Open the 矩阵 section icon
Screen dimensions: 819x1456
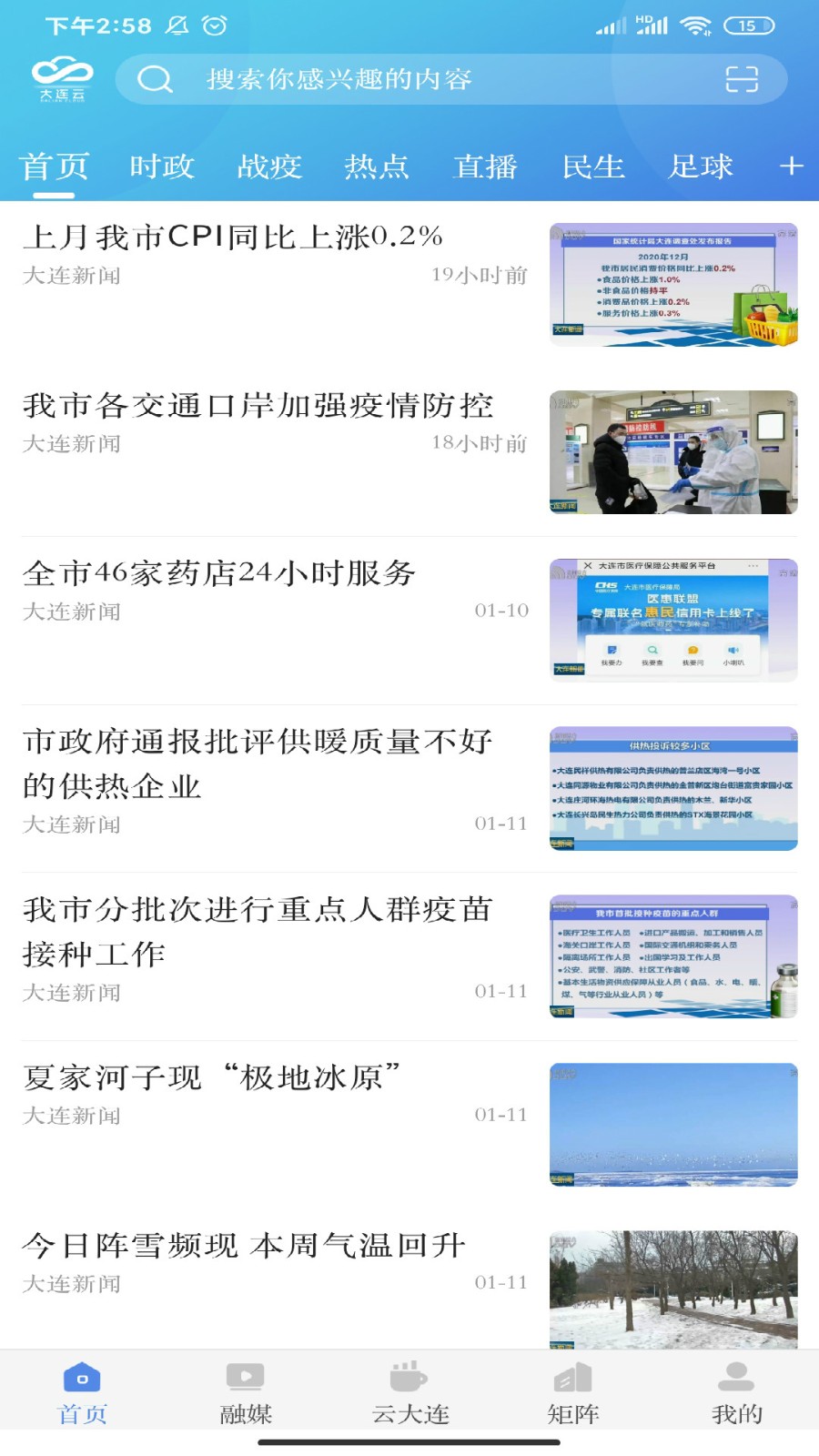[x=571, y=1377]
